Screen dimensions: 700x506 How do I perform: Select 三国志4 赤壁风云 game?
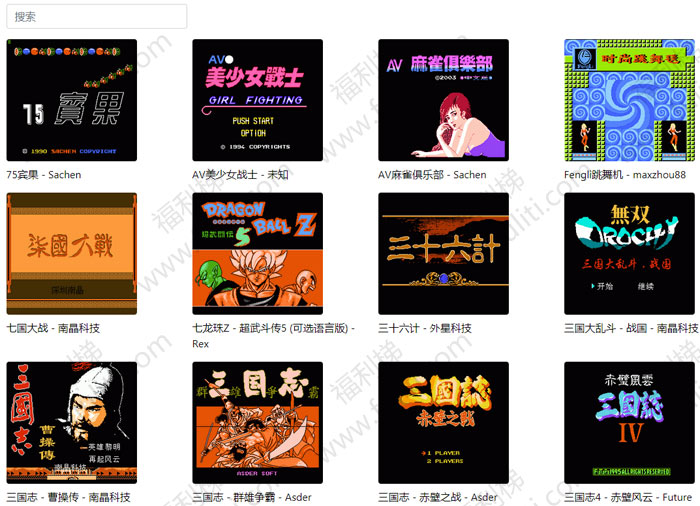[x=629, y=423]
